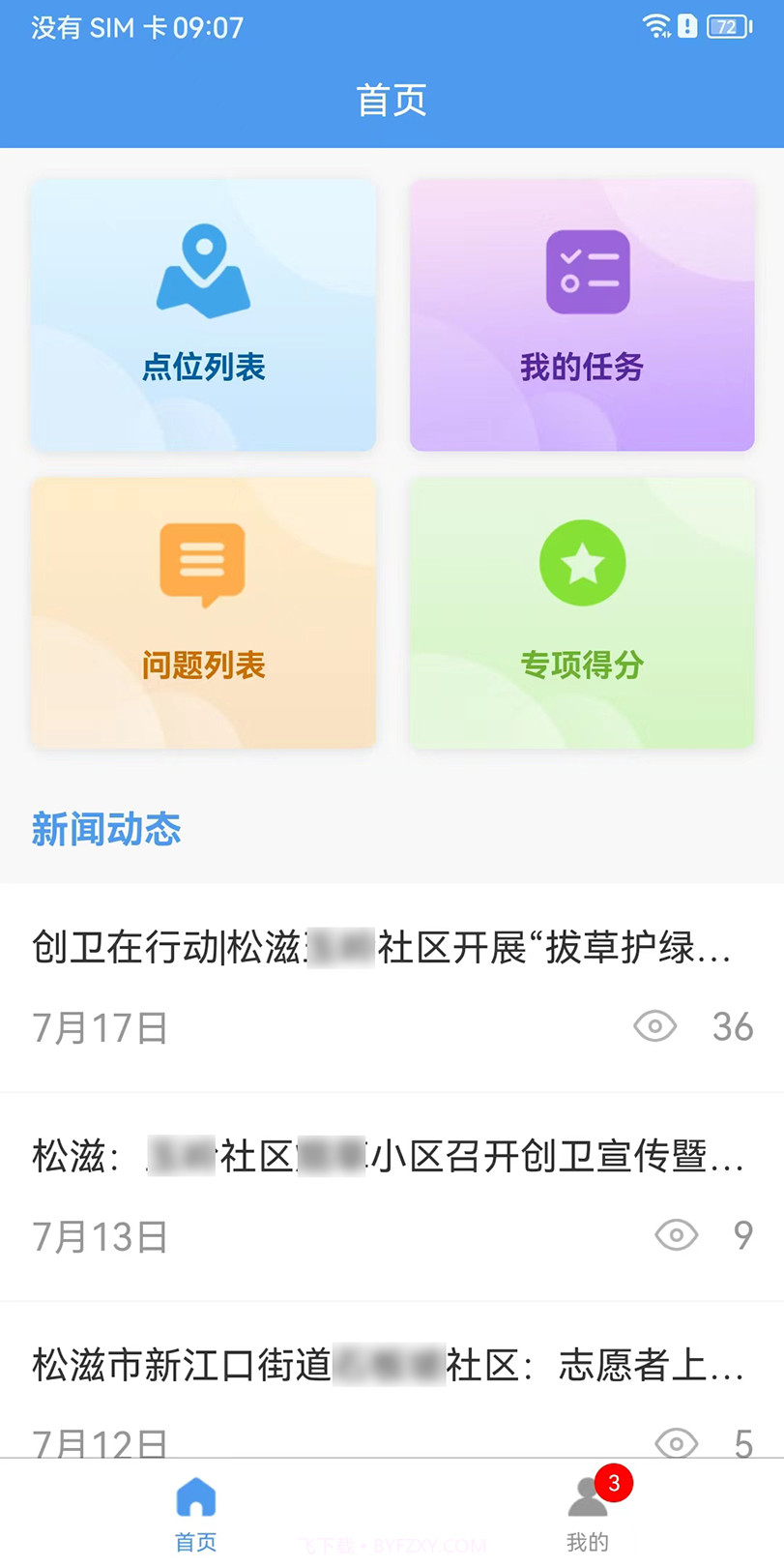Click the blue home icon in bottom navigation
Screen dimensions: 784x1567
tap(195, 1497)
